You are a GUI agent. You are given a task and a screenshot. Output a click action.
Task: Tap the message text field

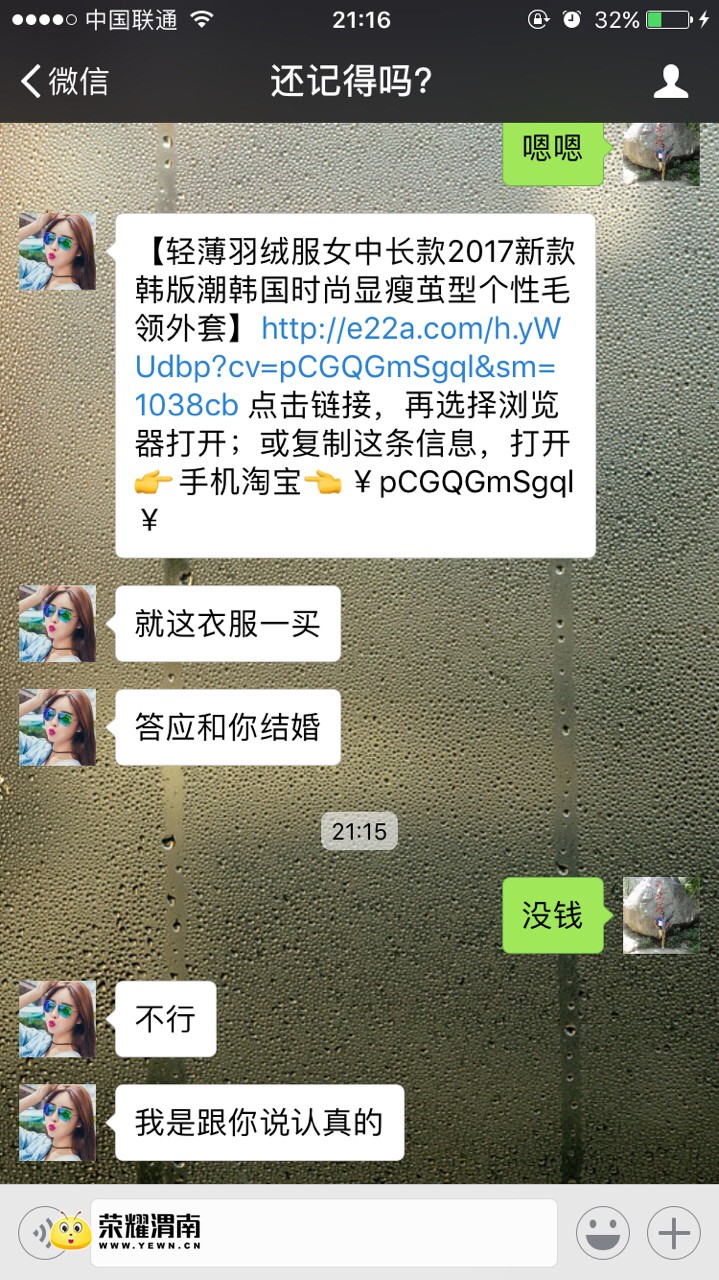323,1233
